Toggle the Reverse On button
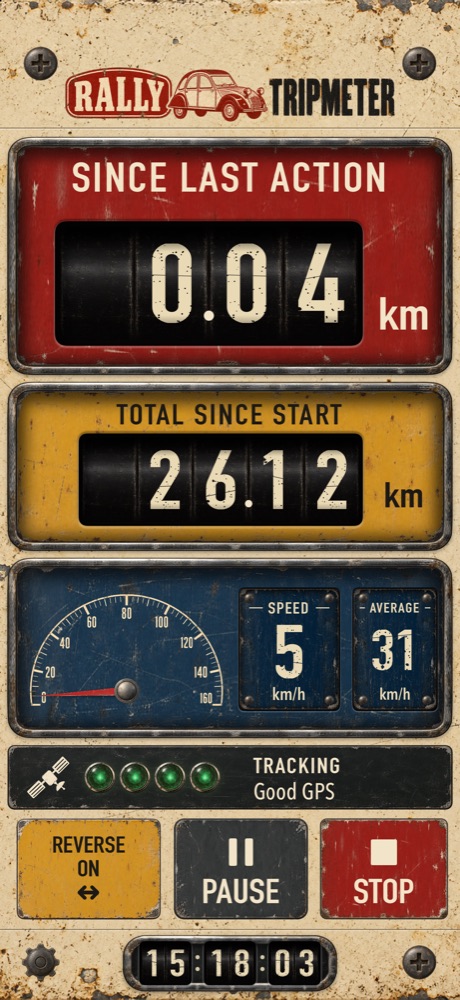The width and height of the screenshot is (460, 1000). pyautogui.click(x=89, y=869)
